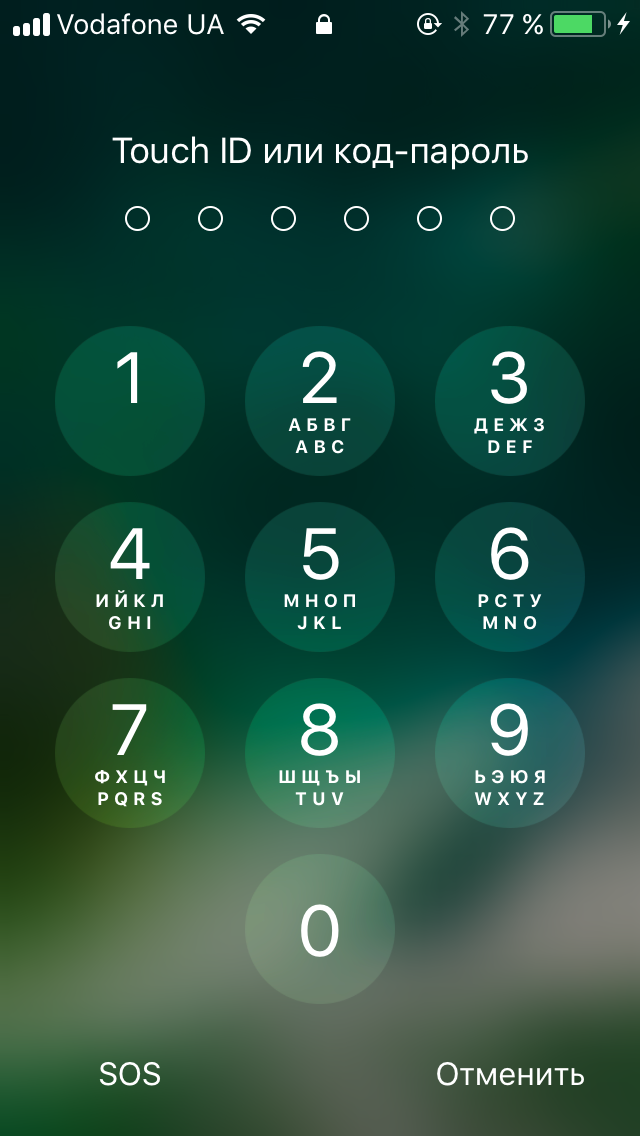640x1136 pixels.
Task: Select the 3 key labeled DEF
Action: [510, 401]
